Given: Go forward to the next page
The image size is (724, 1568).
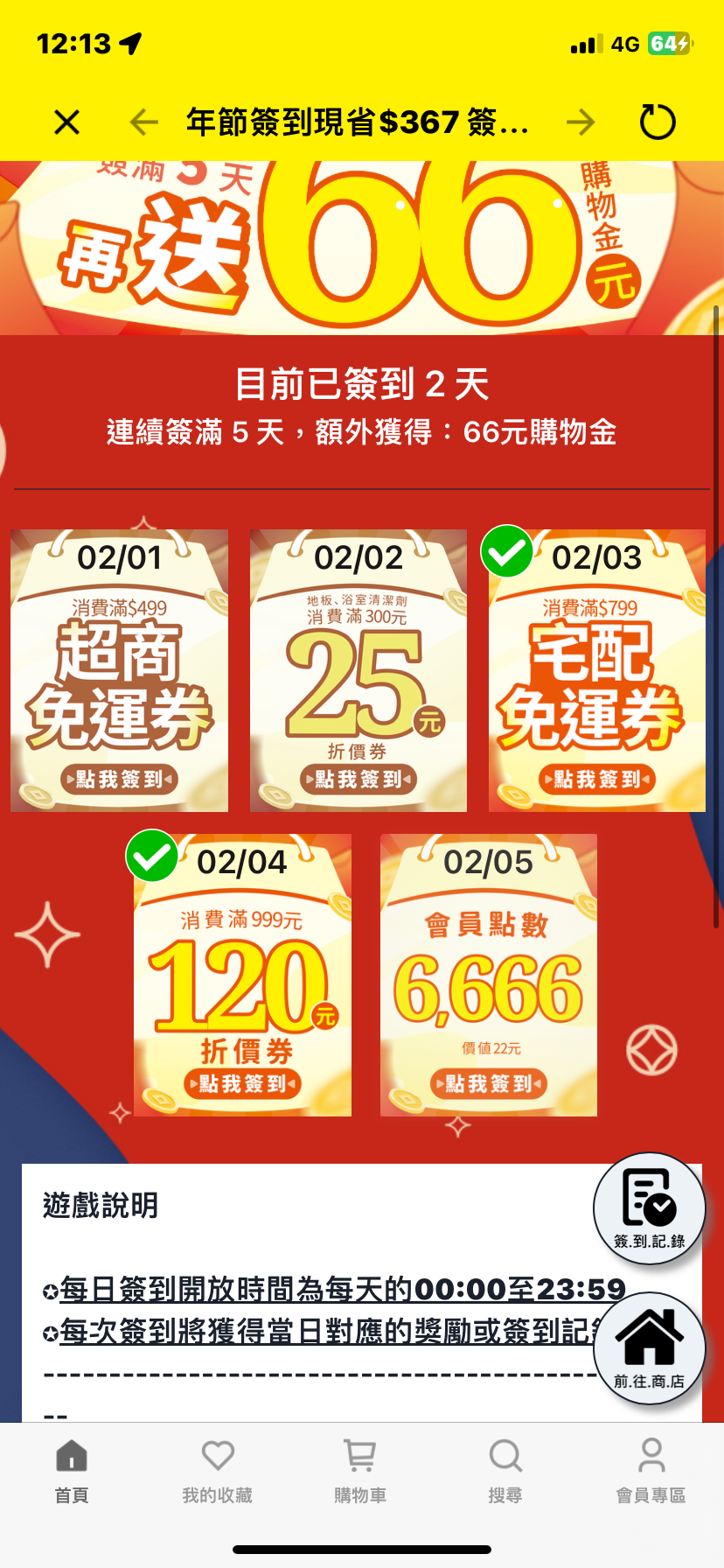Looking at the screenshot, I should click(x=580, y=122).
